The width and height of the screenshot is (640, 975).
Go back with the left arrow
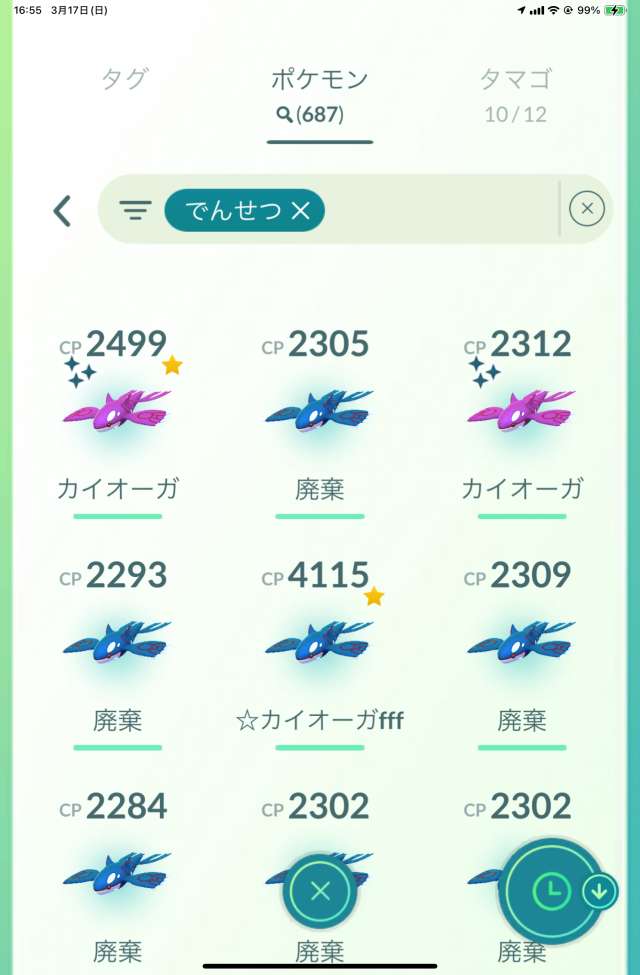coord(62,210)
